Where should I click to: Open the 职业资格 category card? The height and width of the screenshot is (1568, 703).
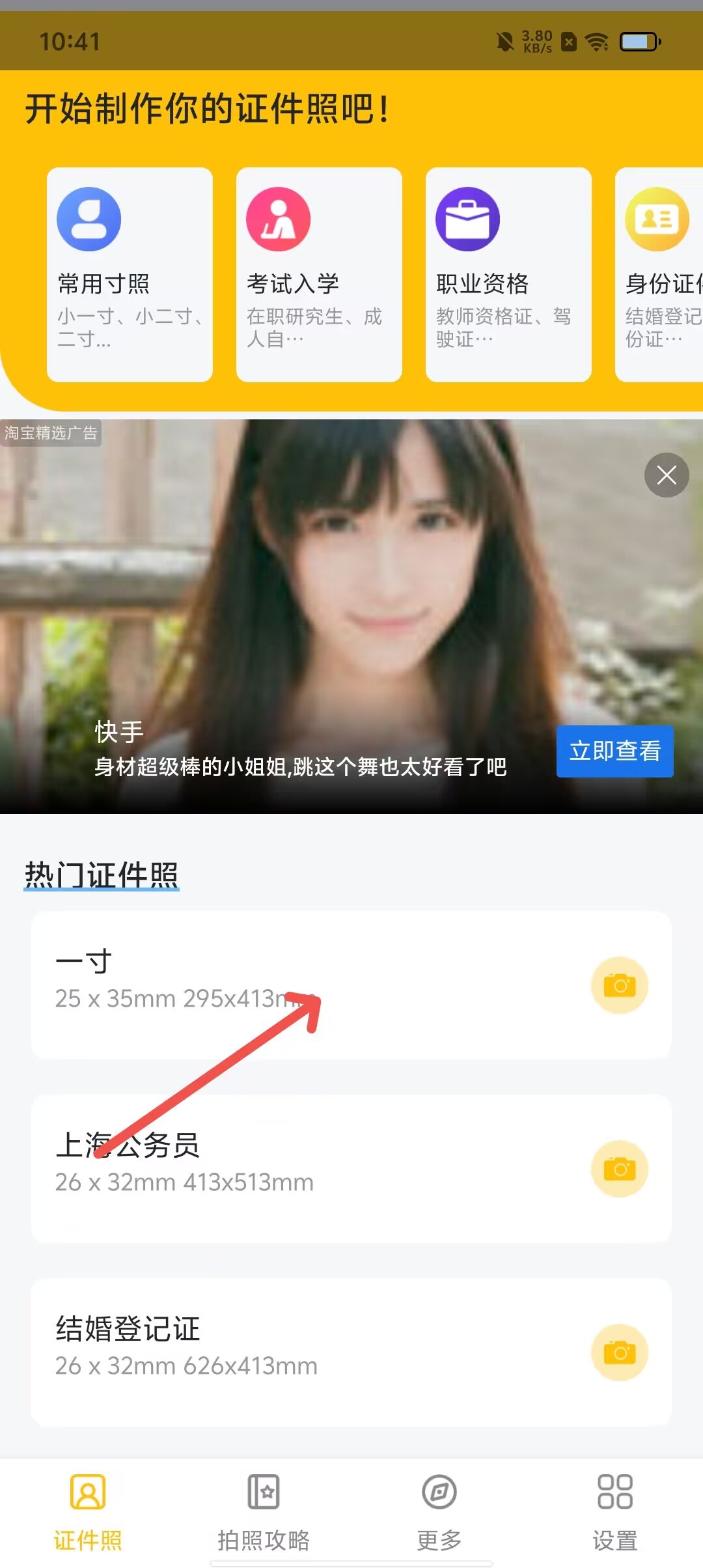point(508,274)
